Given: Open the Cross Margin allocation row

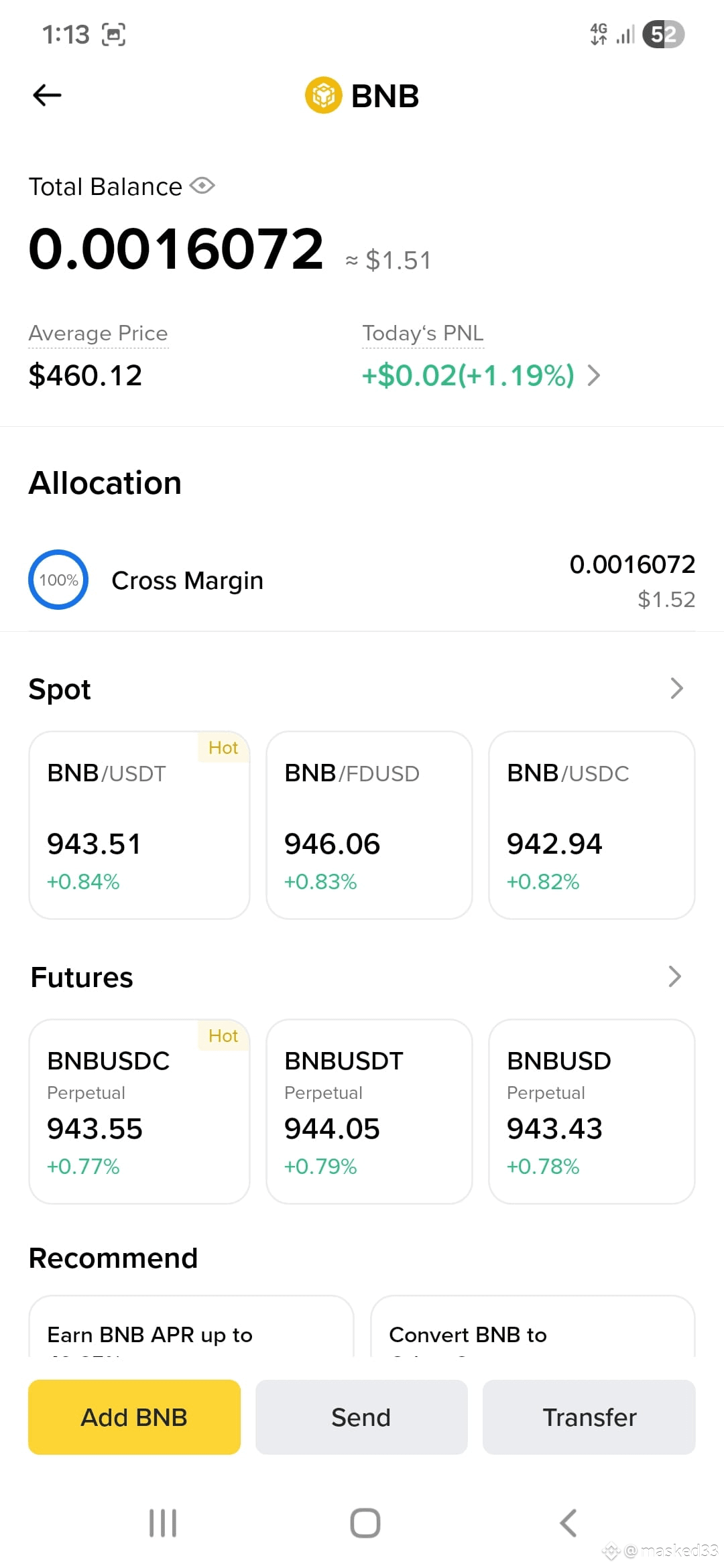Looking at the screenshot, I should (x=362, y=580).
